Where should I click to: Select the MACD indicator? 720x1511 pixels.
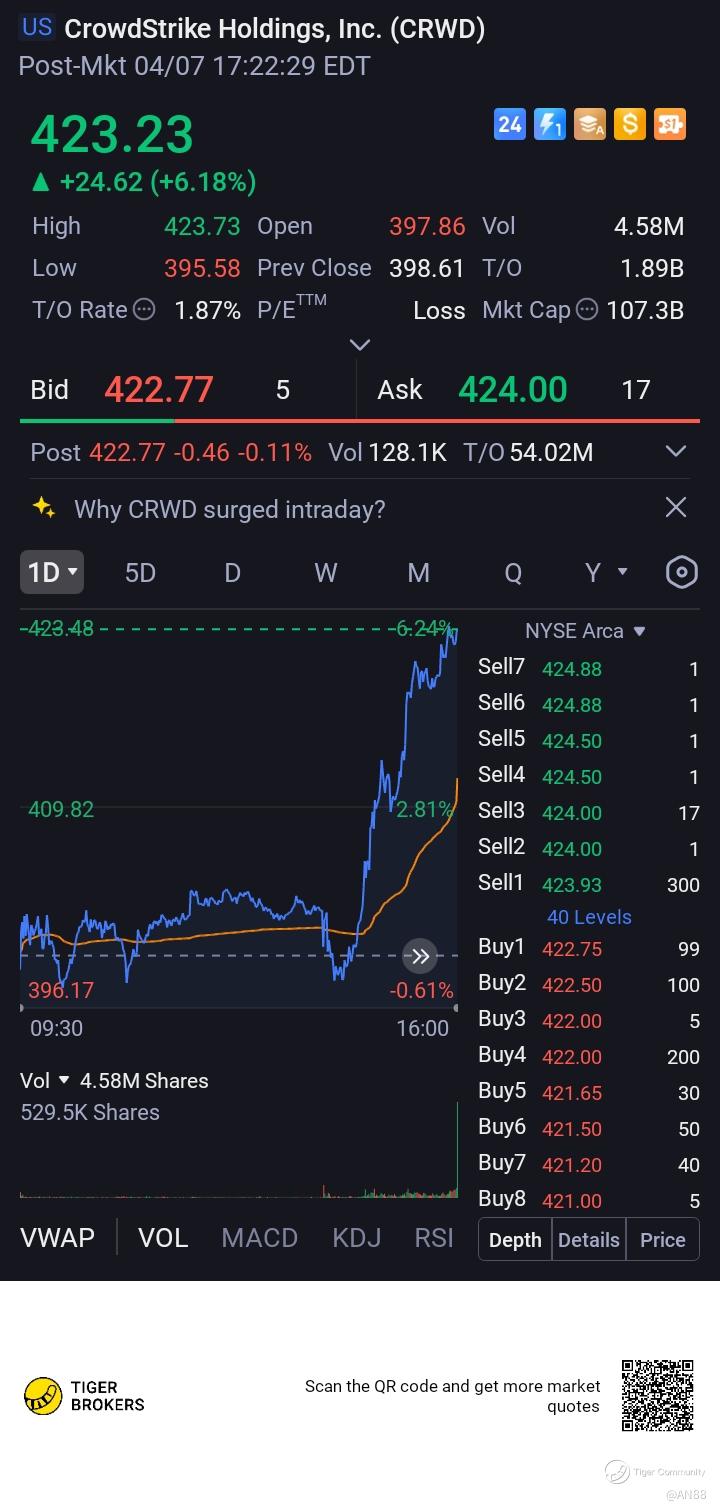(259, 1238)
